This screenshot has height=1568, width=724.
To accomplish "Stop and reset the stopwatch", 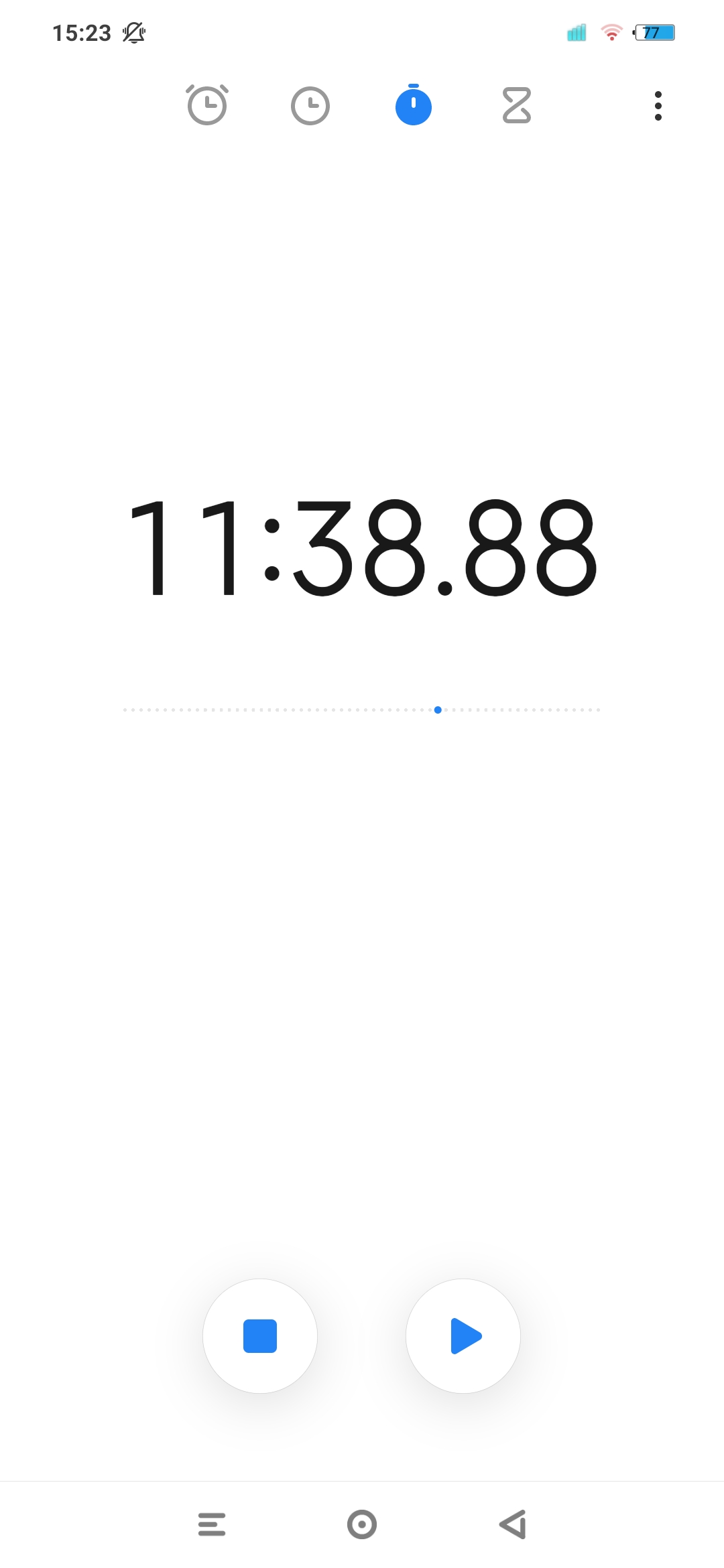I will coord(260,1336).
